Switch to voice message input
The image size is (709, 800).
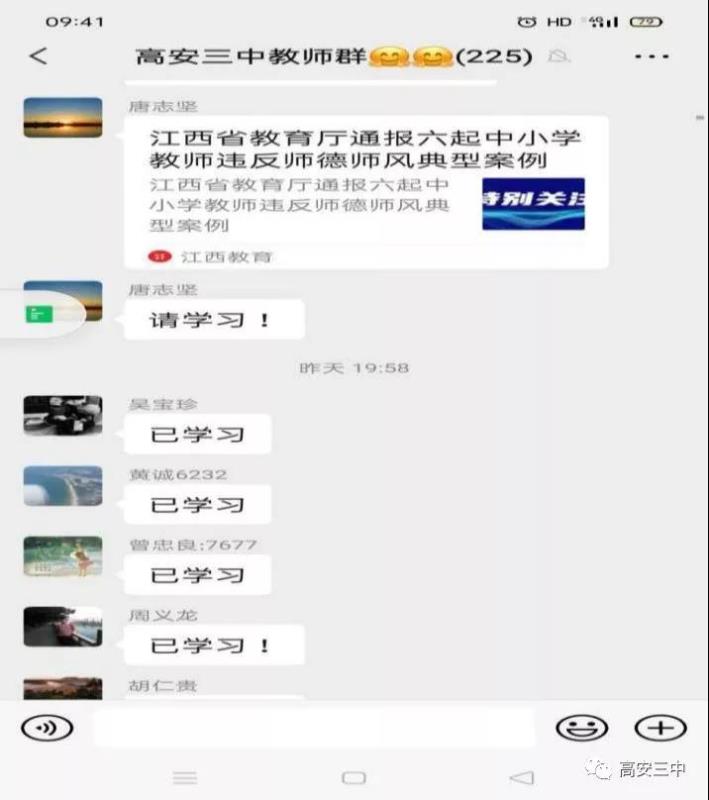pos(47,728)
